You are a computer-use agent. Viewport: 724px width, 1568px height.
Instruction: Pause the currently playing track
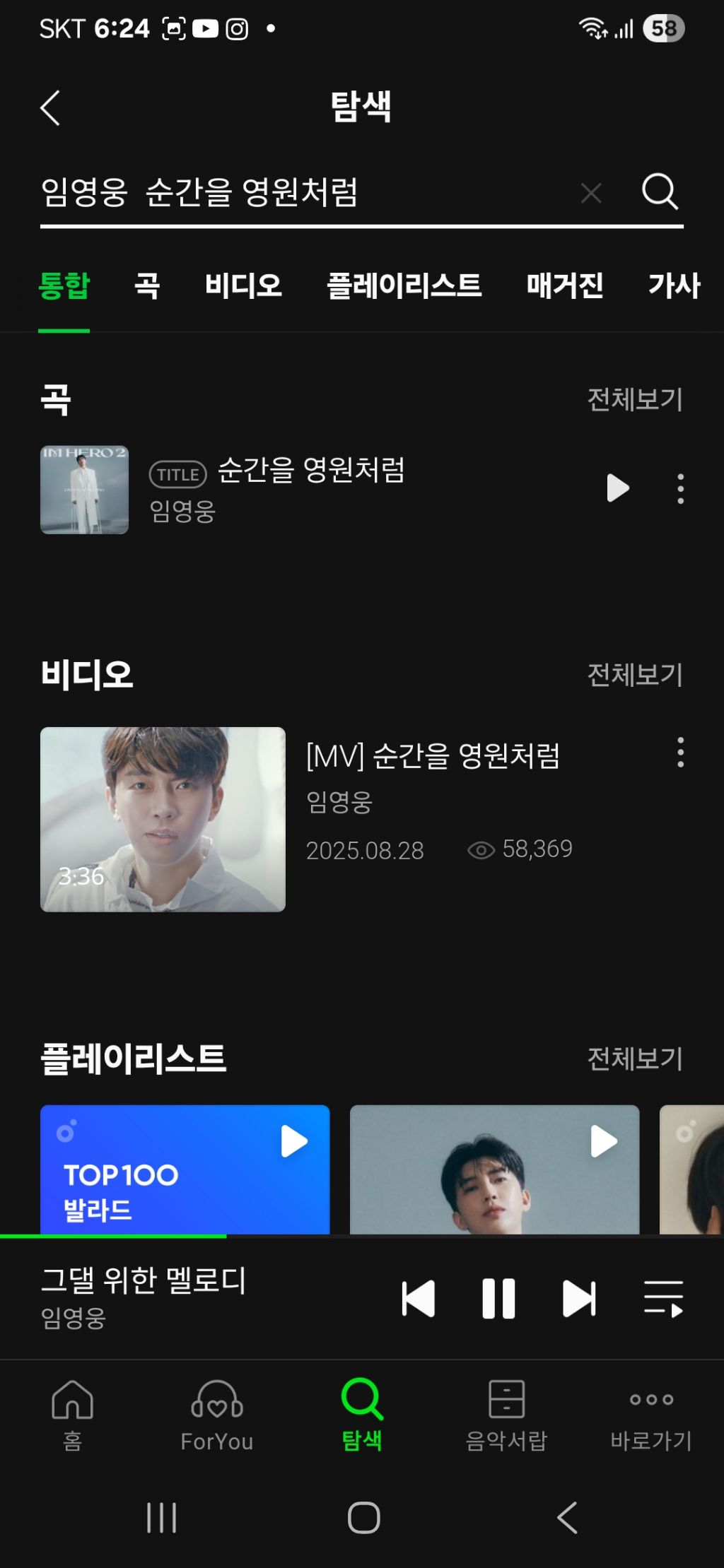coord(498,1298)
